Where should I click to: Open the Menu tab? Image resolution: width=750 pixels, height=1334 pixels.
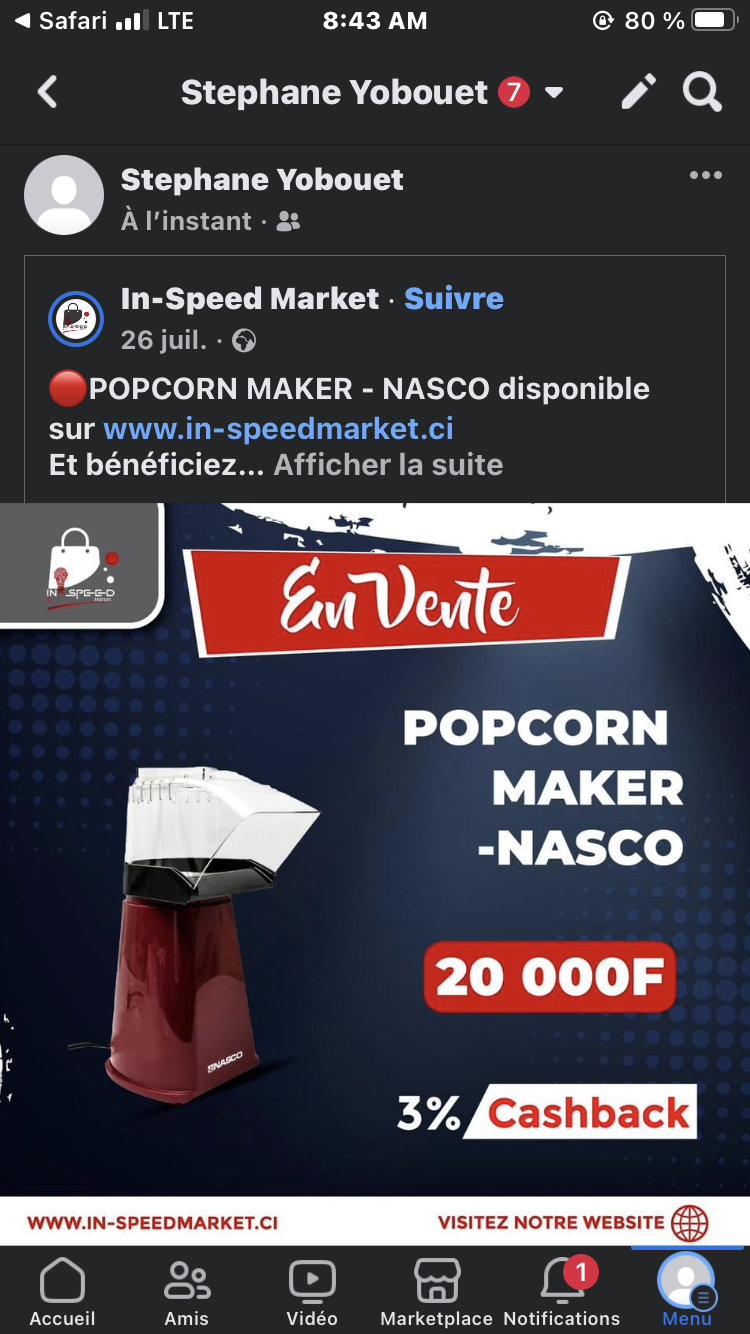coord(687,1291)
